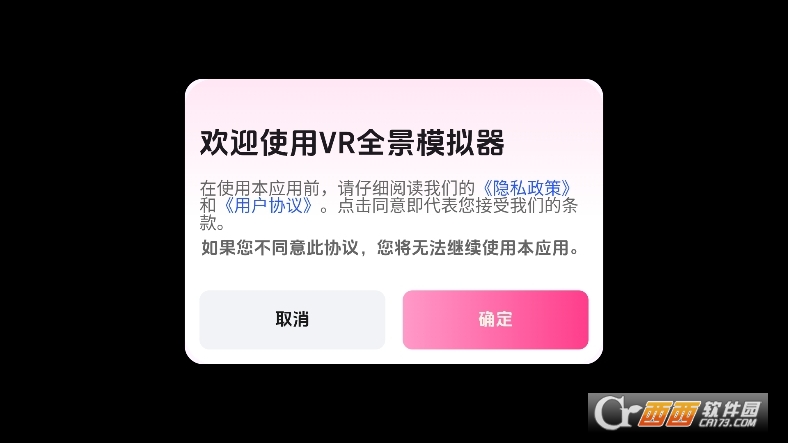Screen dimensions: 788x443
Task: Tap 确定 to accept the agreement
Action: [x=495, y=320]
